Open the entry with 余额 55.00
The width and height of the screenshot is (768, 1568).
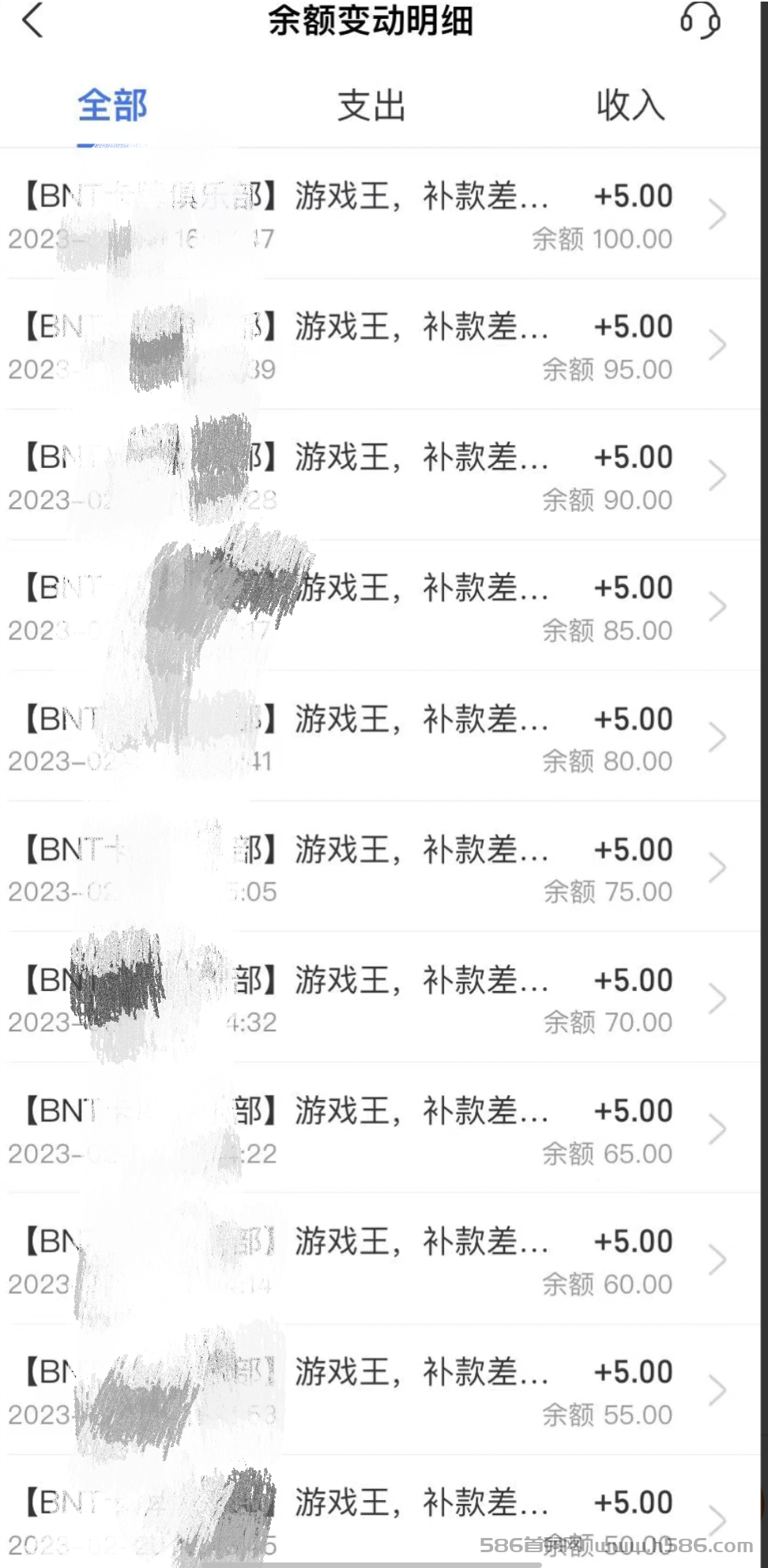[x=380, y=1389]
